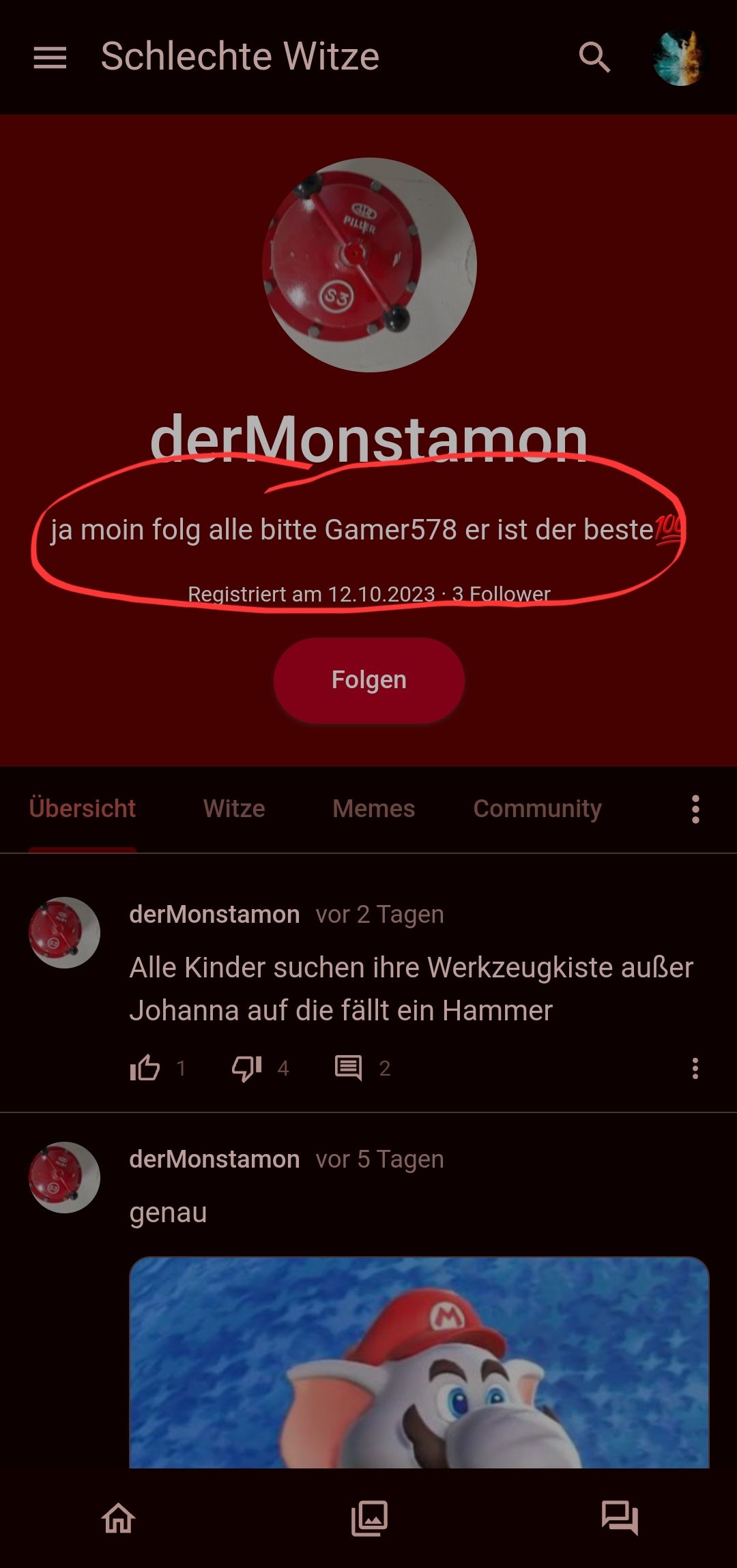This screenshot has width=737, height=1568.
Task: Open the images tab in bottom bar
Action: click(x=369, y=1518)
